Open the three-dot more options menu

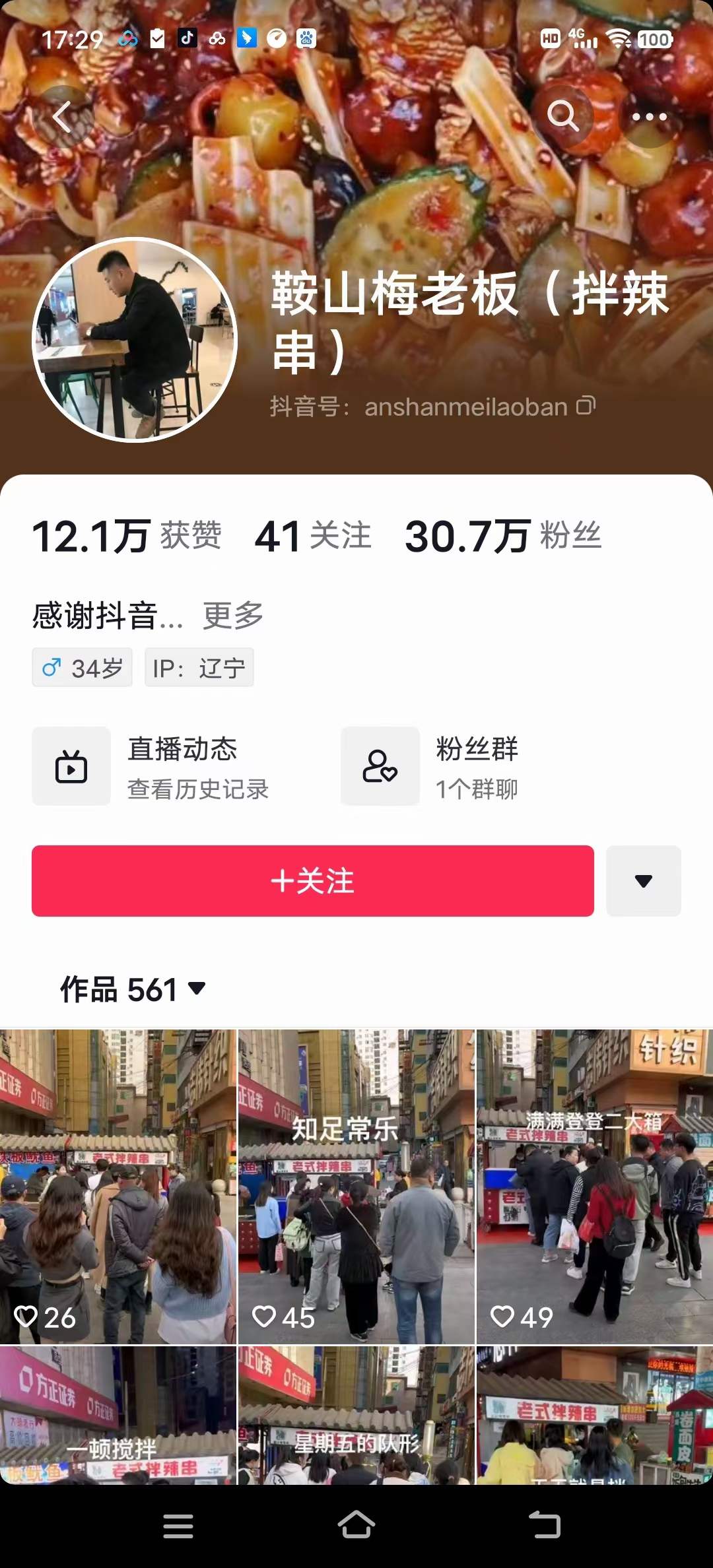coord(650,116)
